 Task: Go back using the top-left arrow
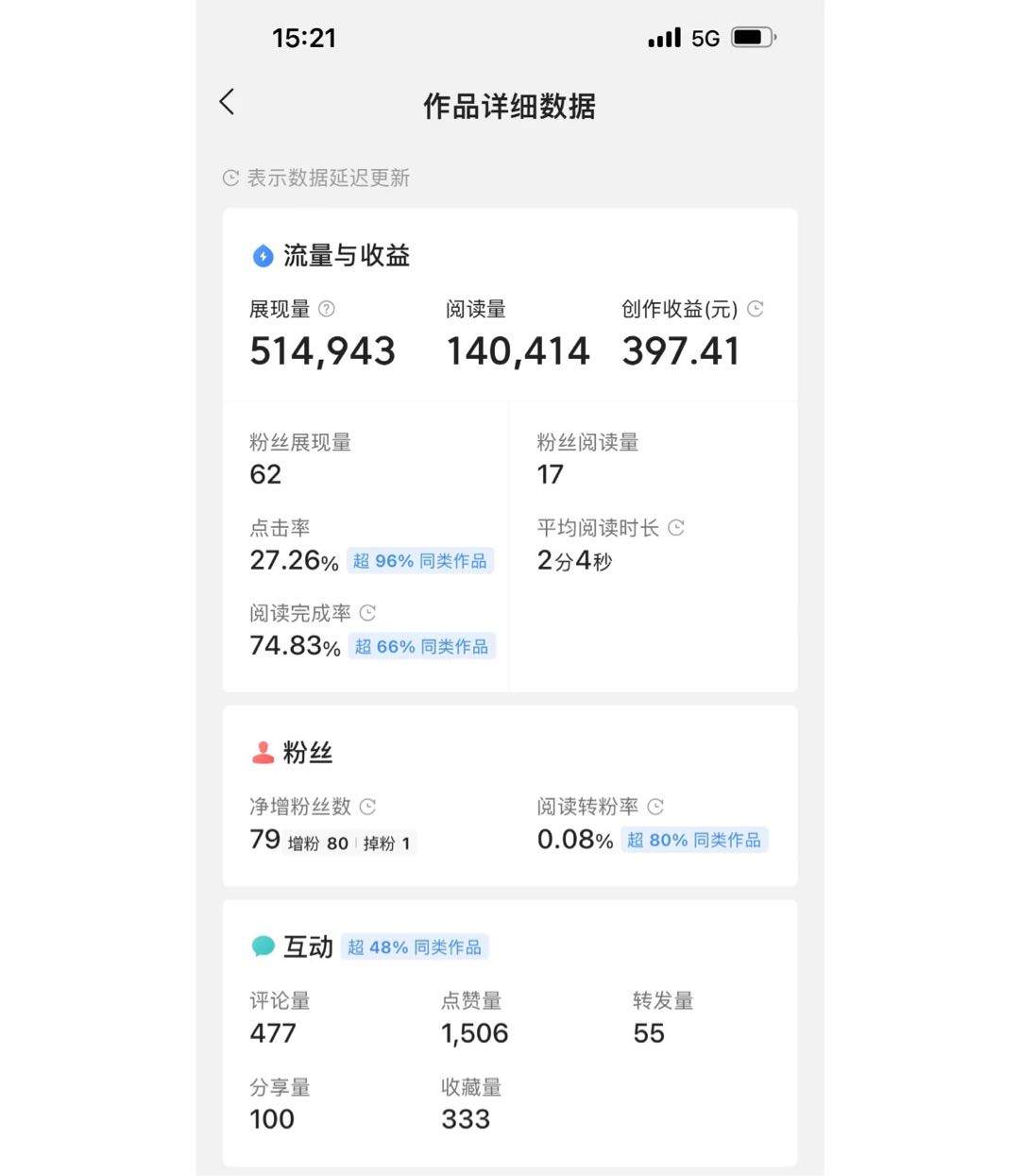click(x=227, y=102)
